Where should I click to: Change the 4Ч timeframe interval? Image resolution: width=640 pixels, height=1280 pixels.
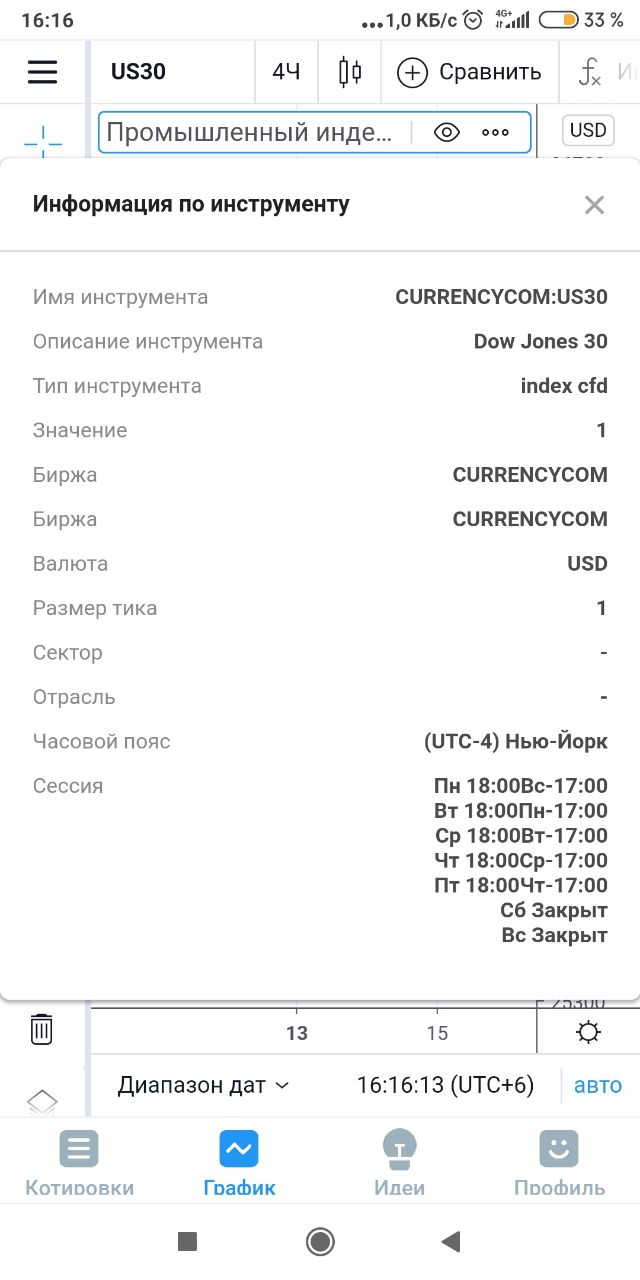286,72
